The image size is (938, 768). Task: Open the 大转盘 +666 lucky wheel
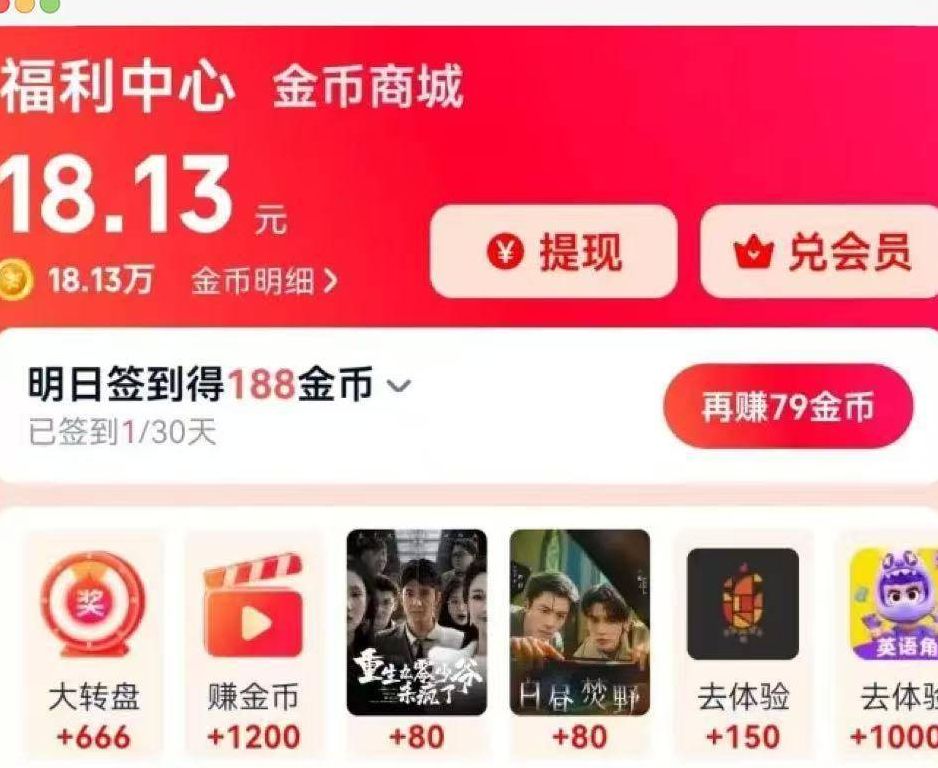(93, 644)
